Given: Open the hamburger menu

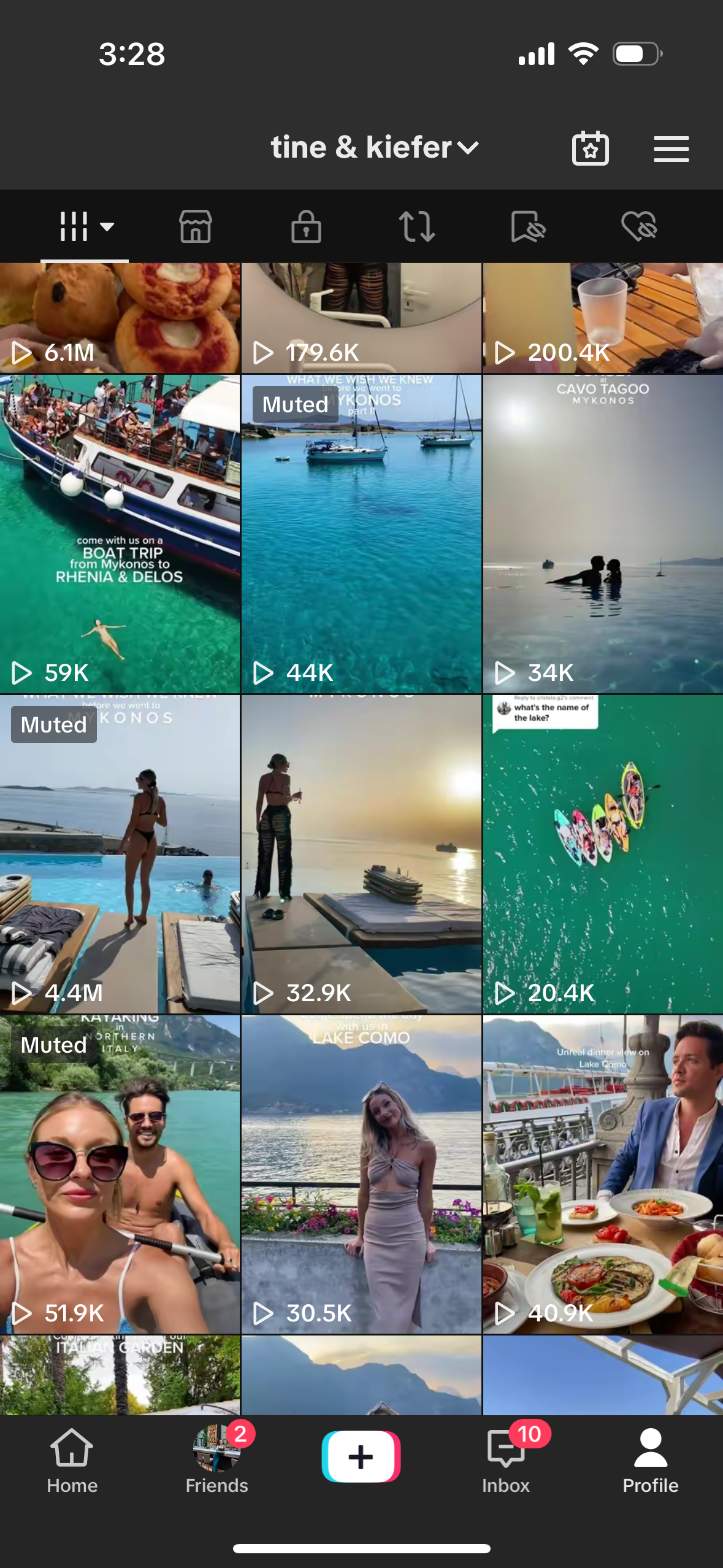Looking at the screenshot, I should coord(671,149).
